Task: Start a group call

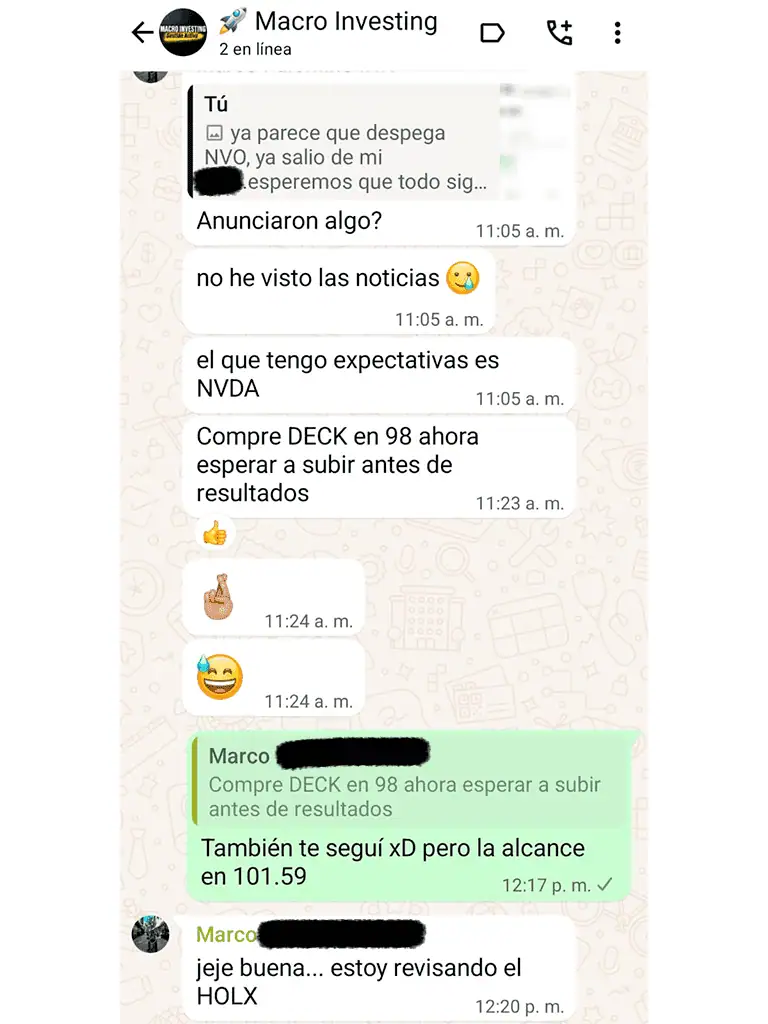Action: 559,33
